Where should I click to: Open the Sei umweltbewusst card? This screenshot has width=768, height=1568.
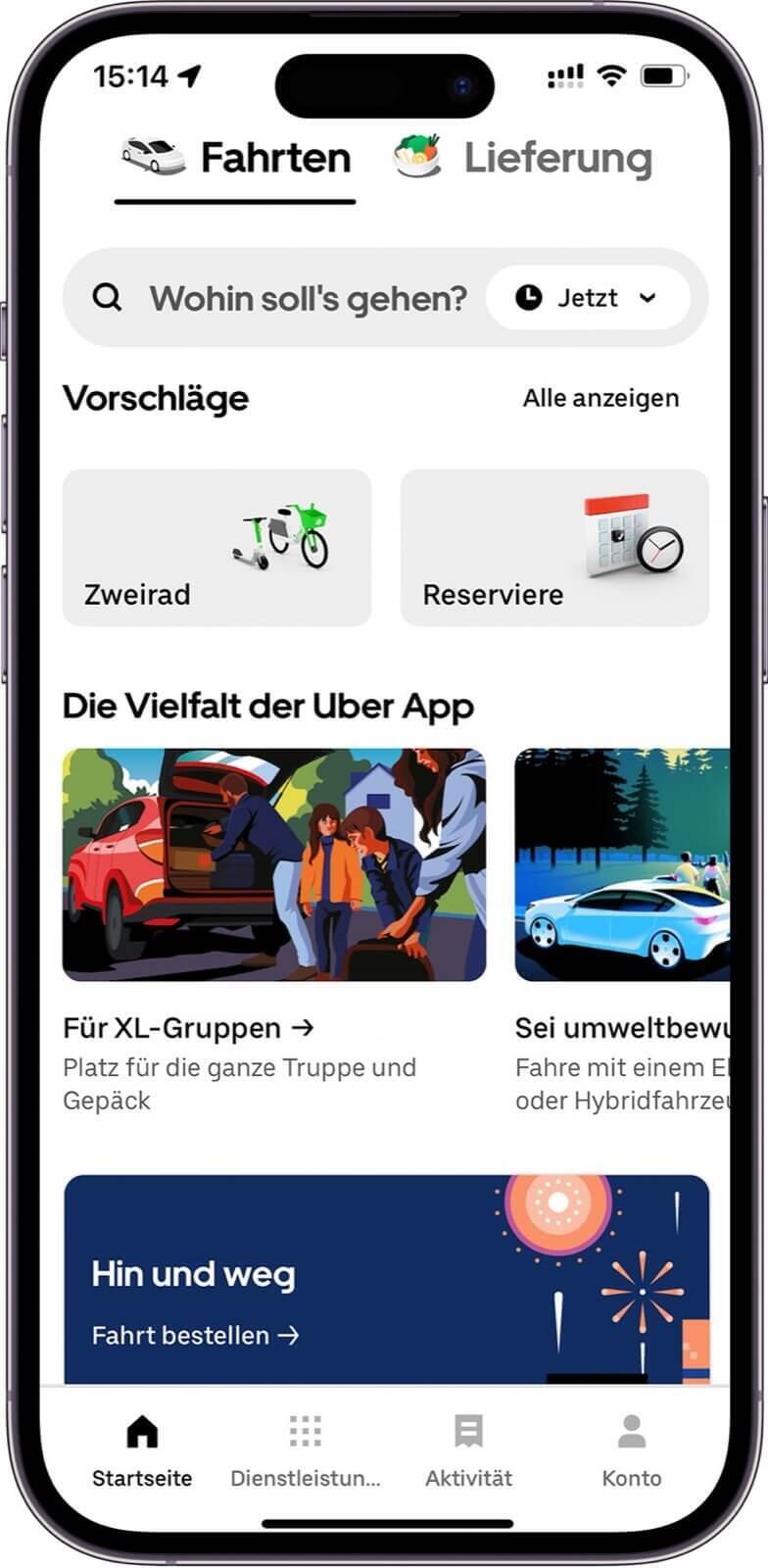coord(622,931)
